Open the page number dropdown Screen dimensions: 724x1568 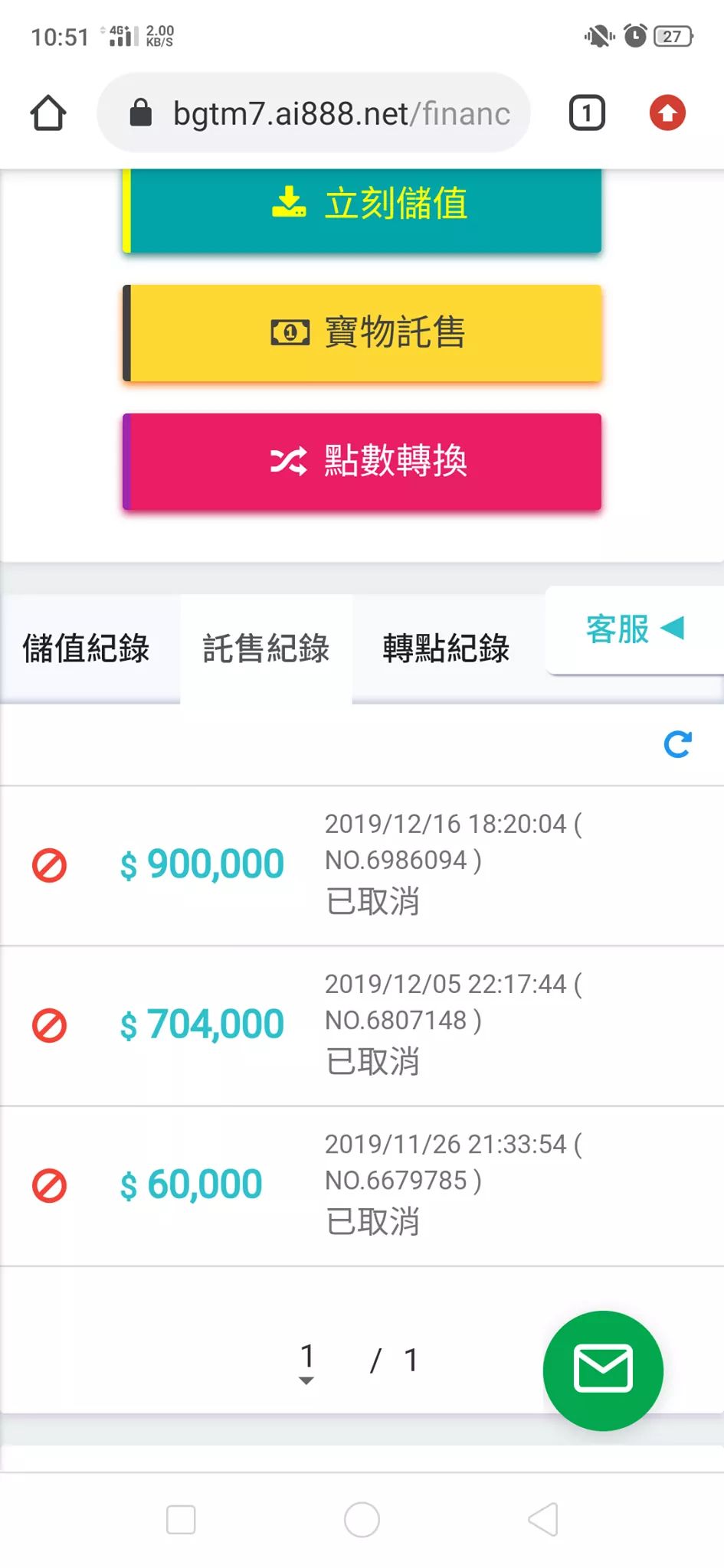306,1363
